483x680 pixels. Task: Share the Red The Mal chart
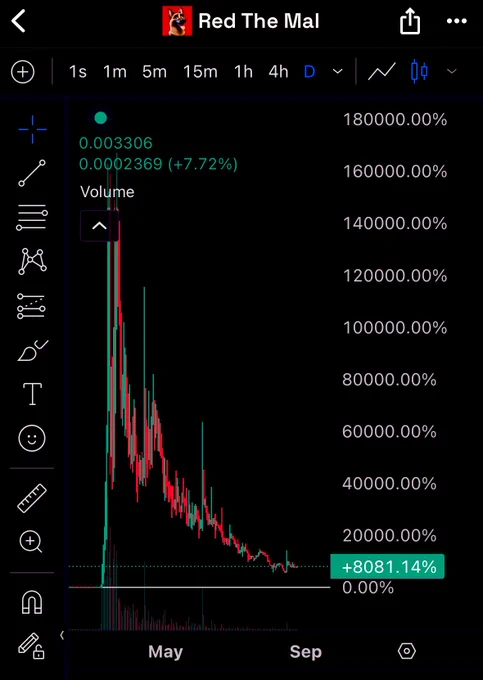[x=410, y=21]
